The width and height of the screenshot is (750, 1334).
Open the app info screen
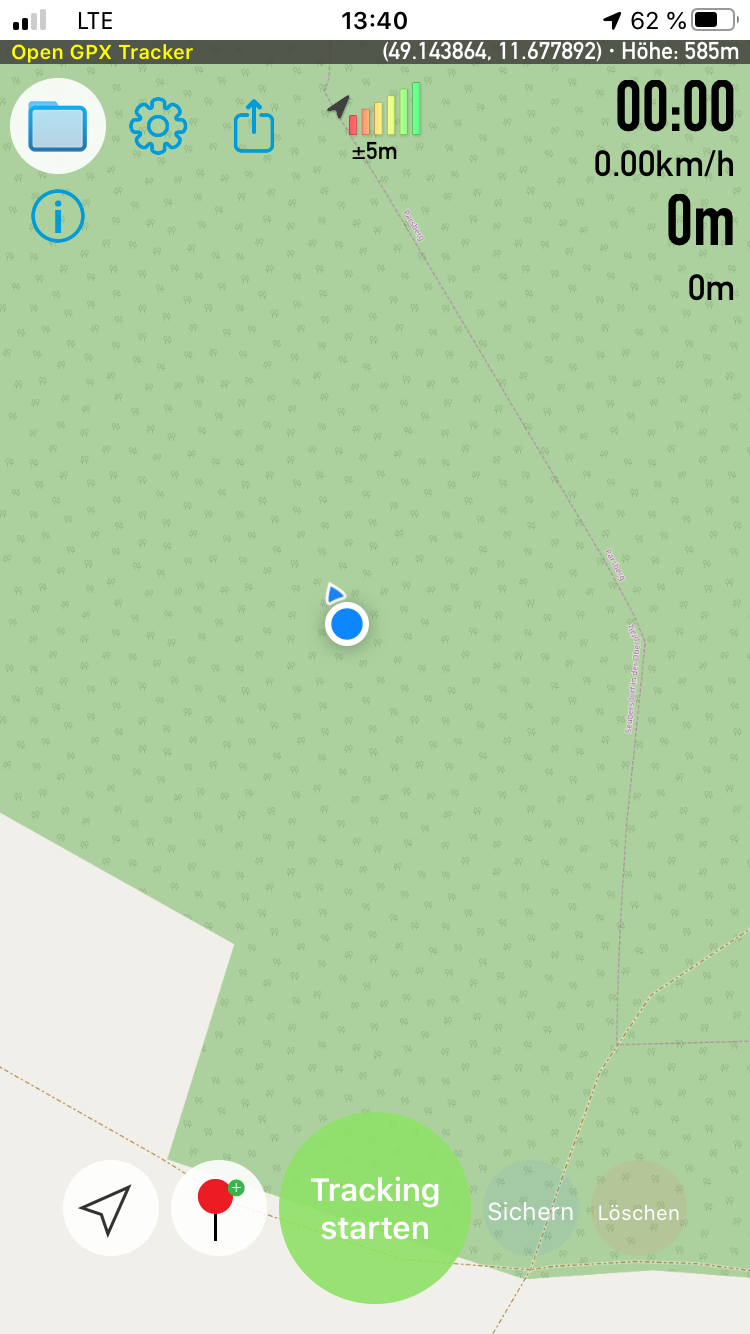(x=58, y=216)
